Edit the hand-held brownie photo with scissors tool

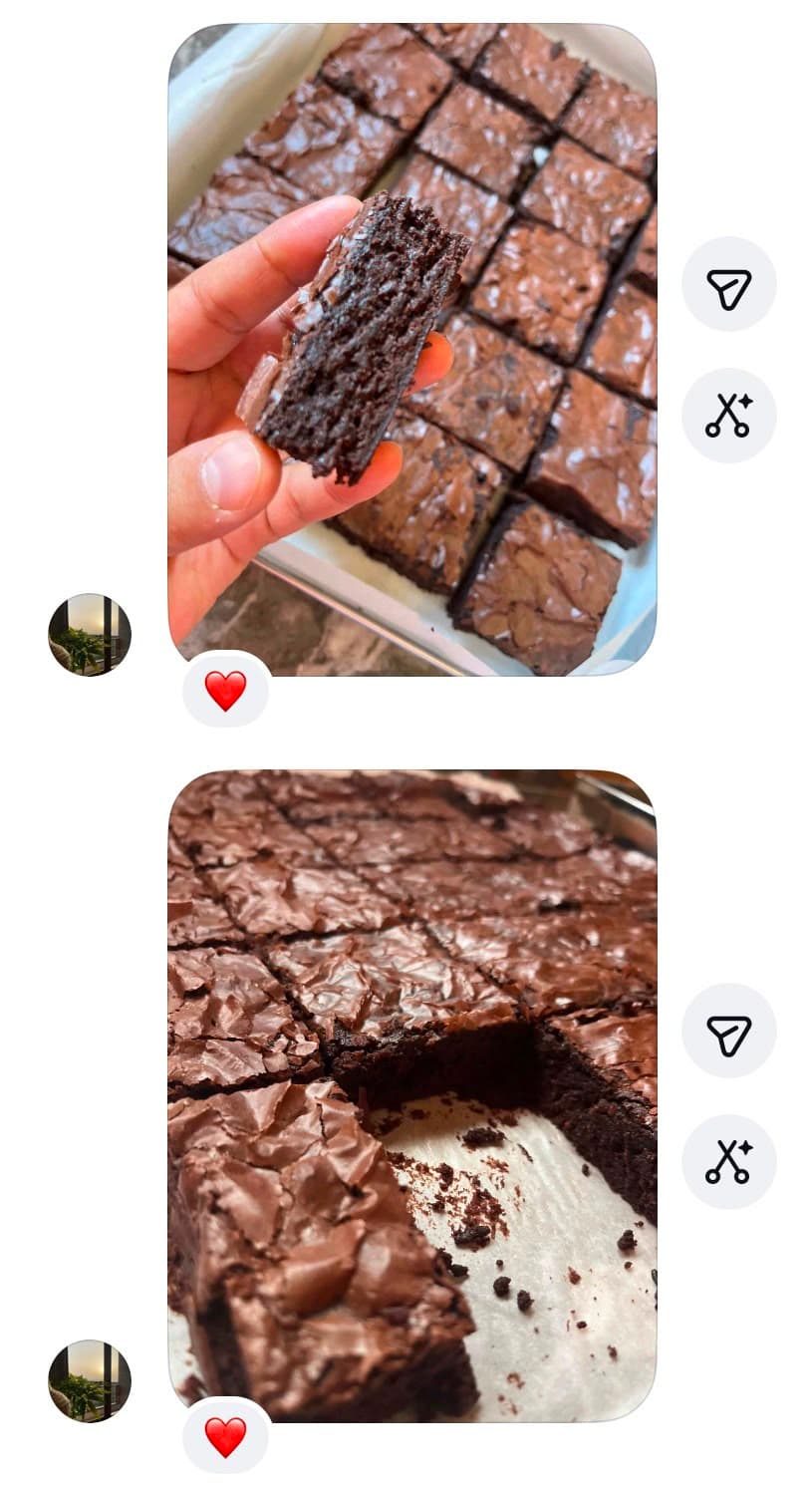click(728, 416)
